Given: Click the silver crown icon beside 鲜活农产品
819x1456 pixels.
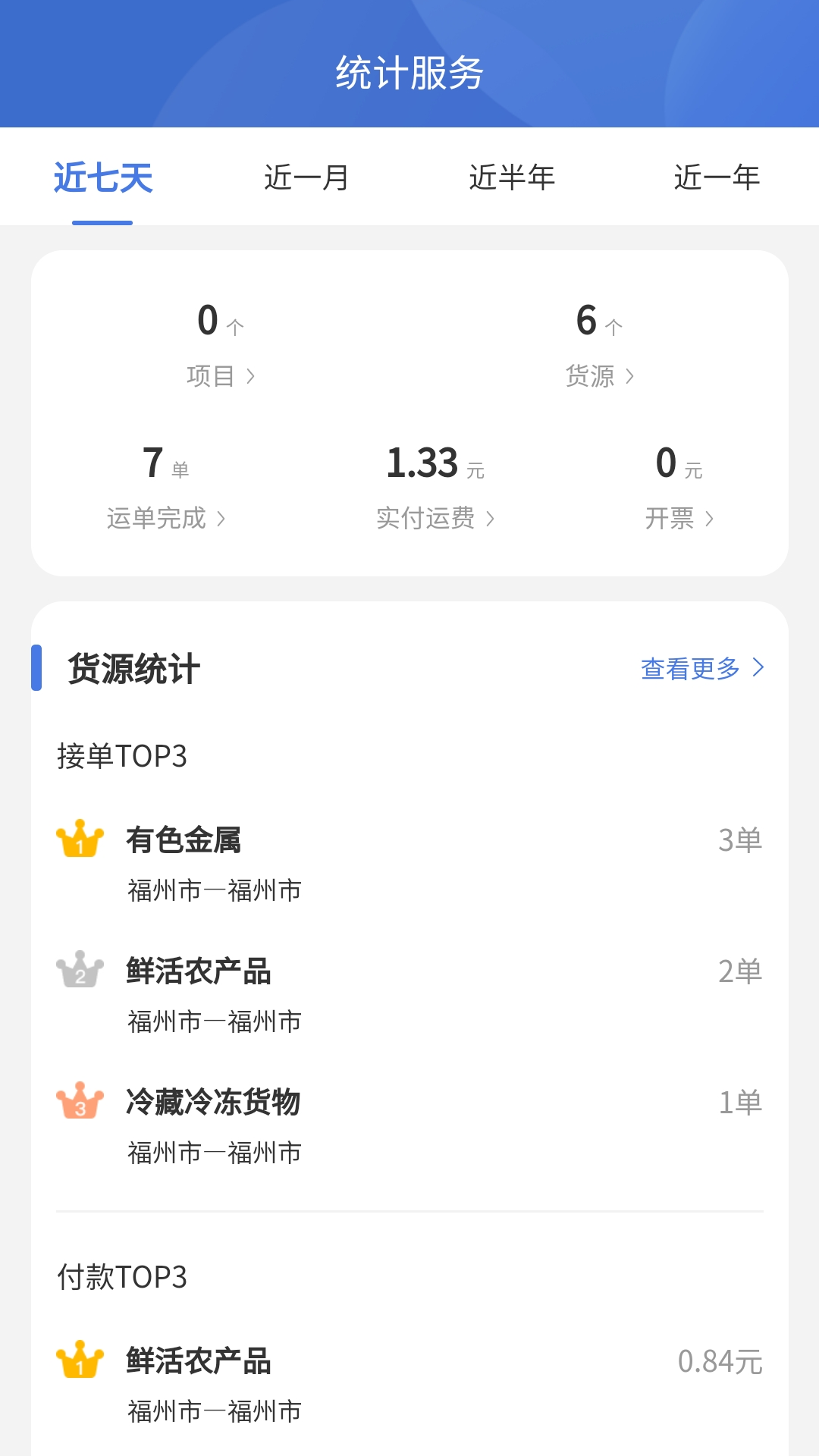Looking at the screenshot, I should (x=78, y=971).
